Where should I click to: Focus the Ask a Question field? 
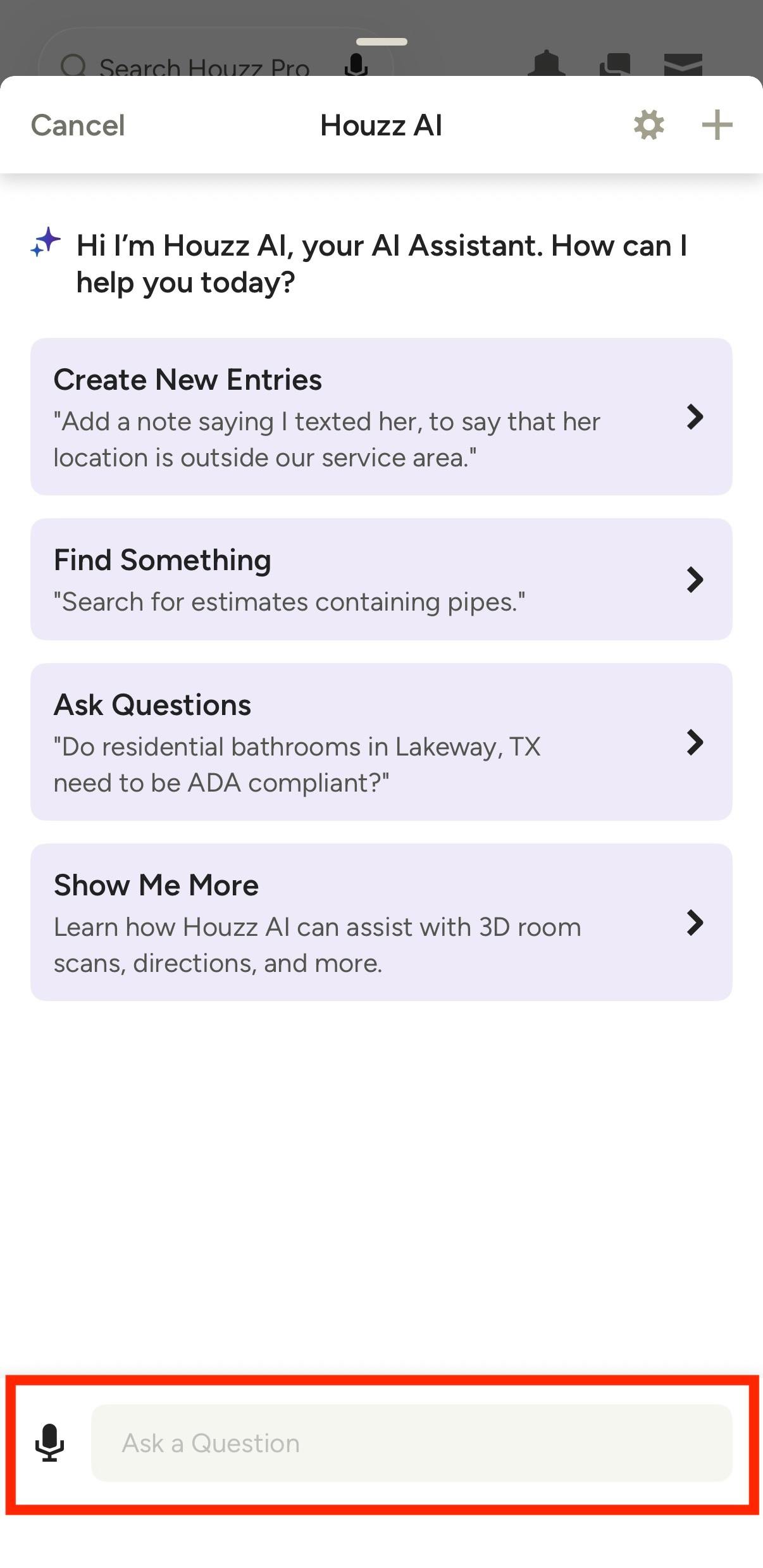coord(412,1443)
